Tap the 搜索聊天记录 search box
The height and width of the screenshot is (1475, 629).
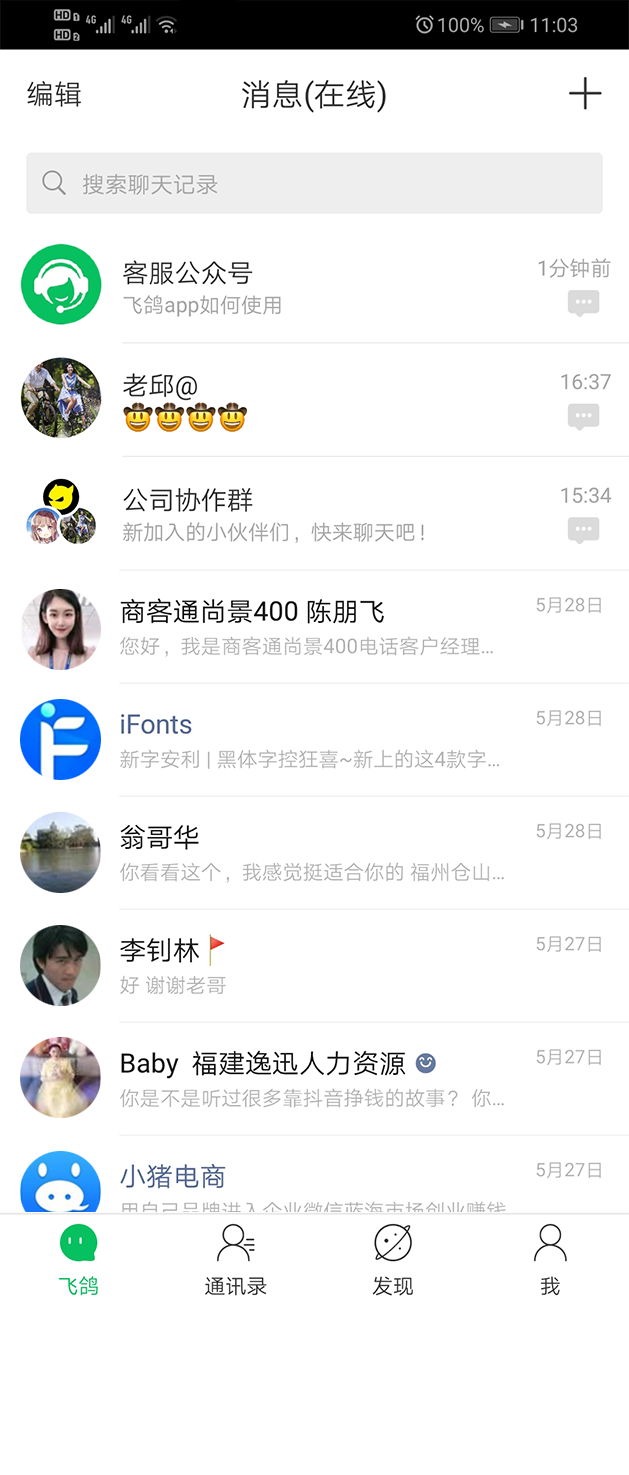314,183
